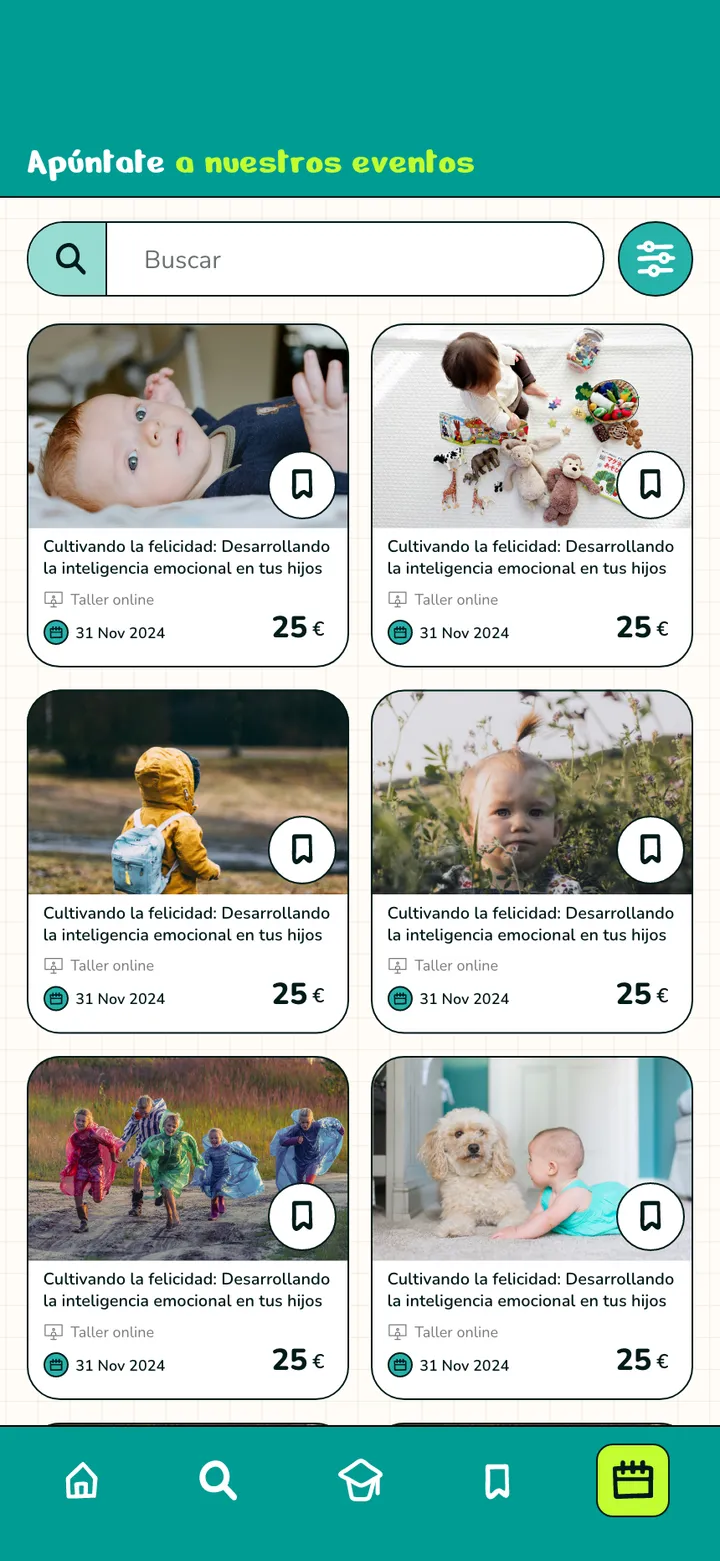
Task: Save the event with the baby among the plants
Action: 651,850
